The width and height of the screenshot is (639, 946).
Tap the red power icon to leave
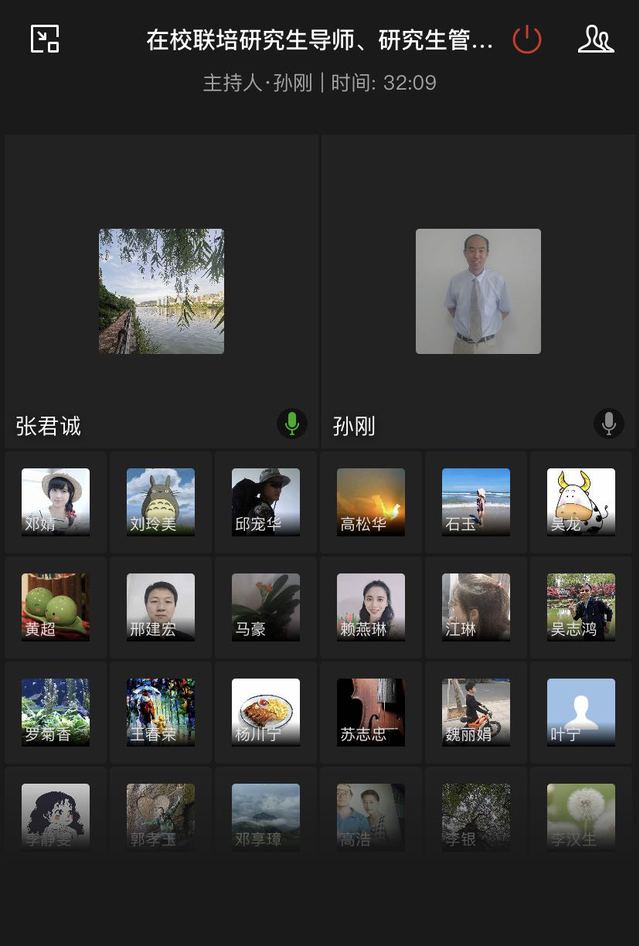point(527,40)
